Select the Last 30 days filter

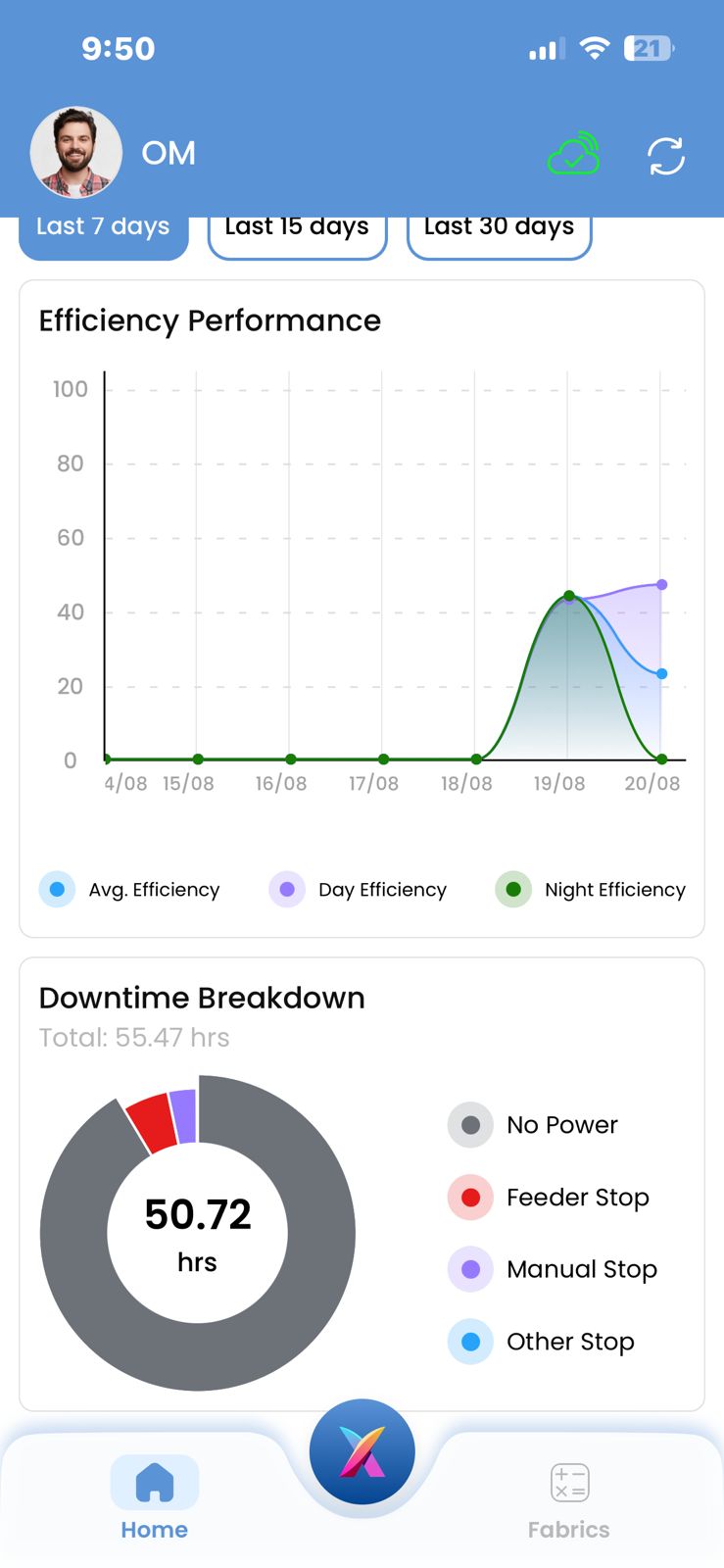click(x=499, y=226)
